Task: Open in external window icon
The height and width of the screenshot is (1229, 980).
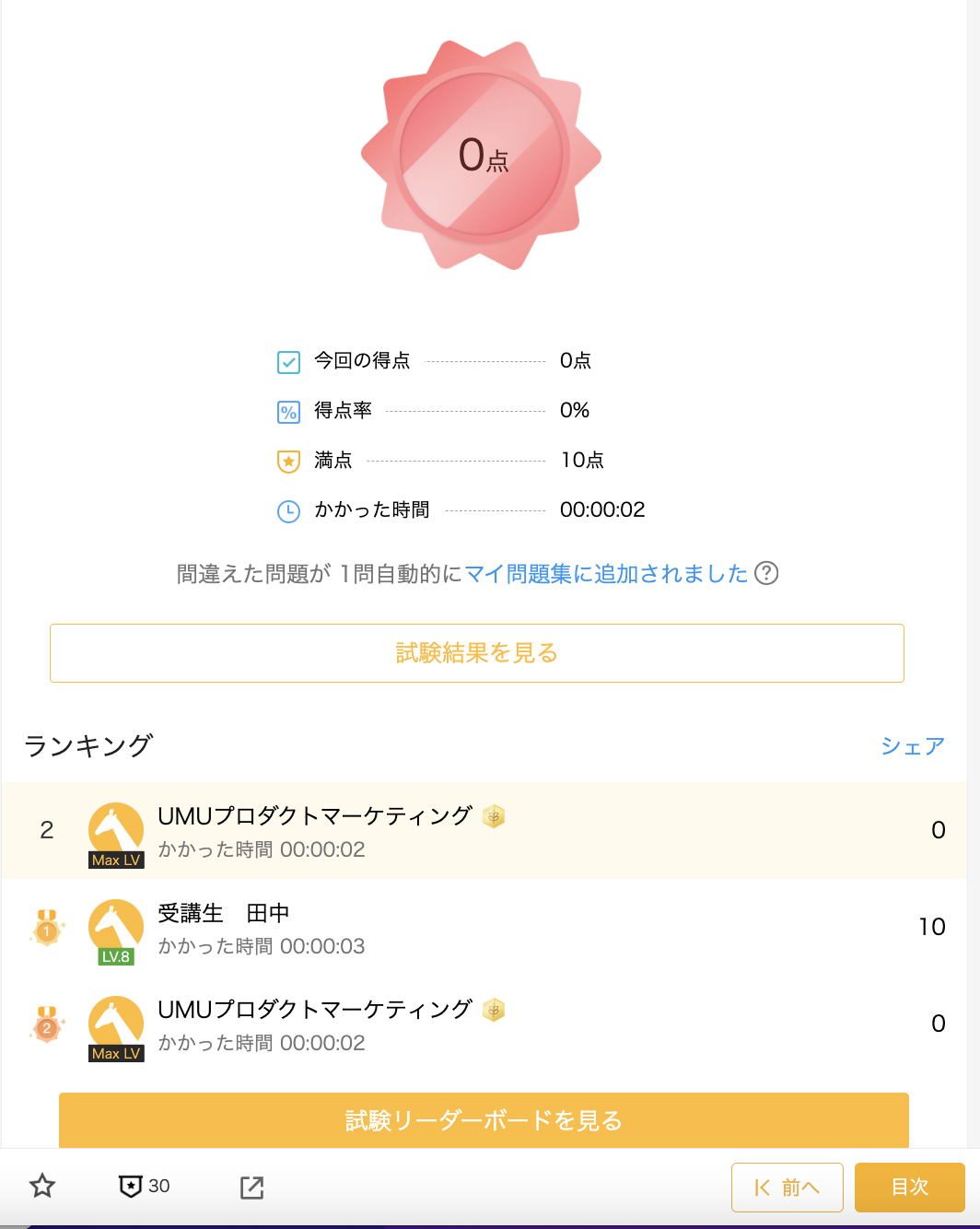Action: click(x=251, y=1188)
